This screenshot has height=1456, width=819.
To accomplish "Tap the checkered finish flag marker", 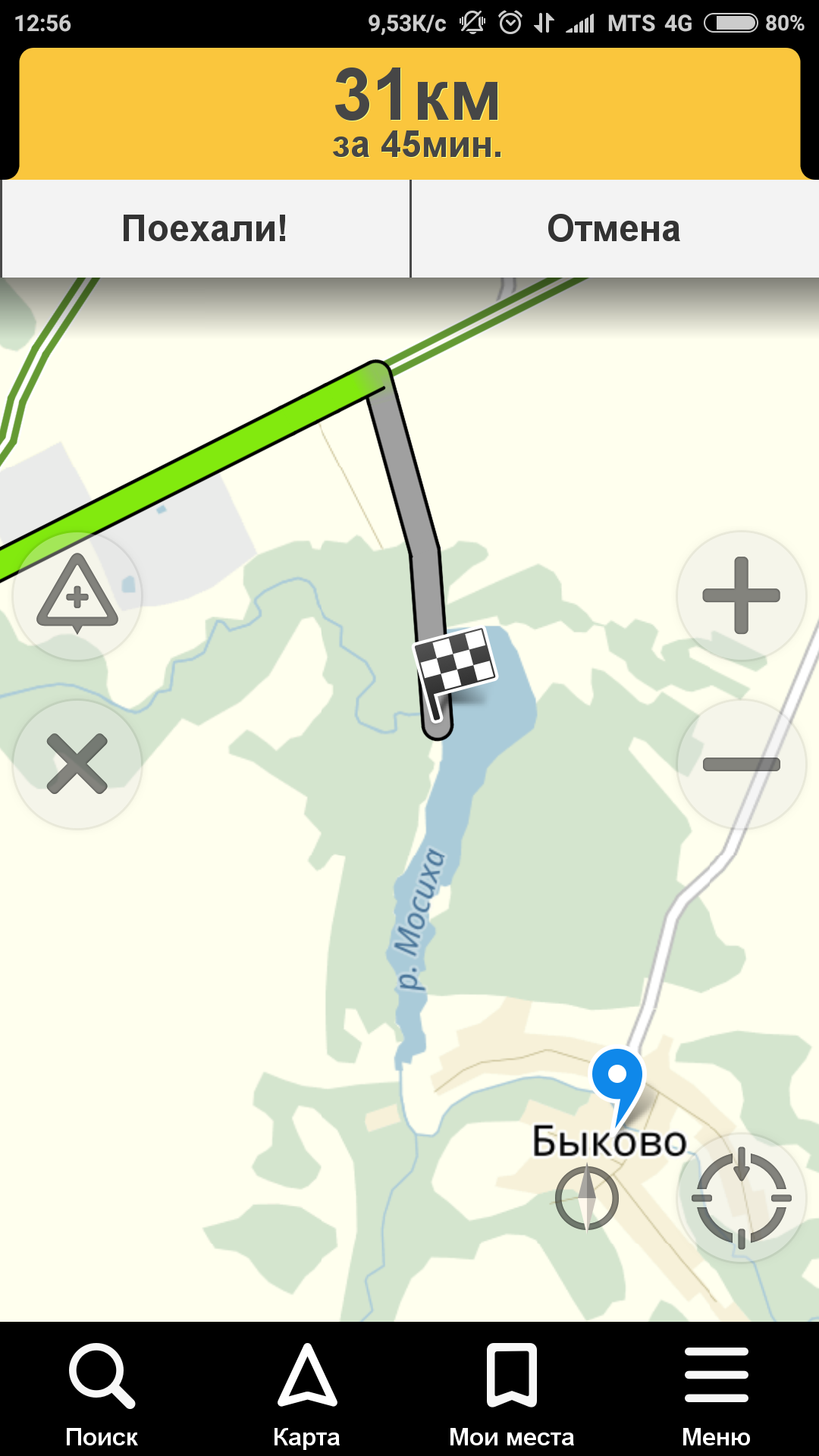I will click(453, 665).
